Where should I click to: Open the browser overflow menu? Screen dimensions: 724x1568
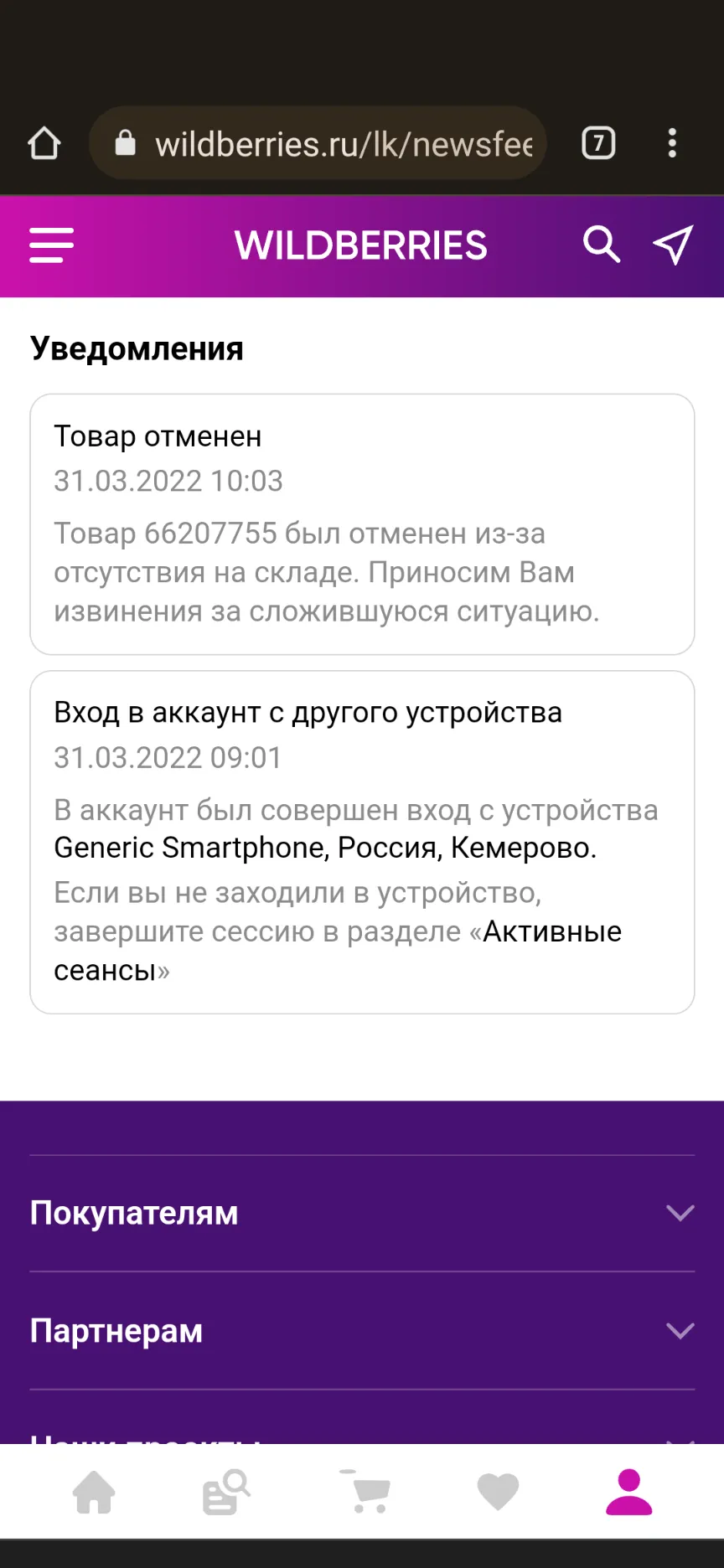pos(672,143)
